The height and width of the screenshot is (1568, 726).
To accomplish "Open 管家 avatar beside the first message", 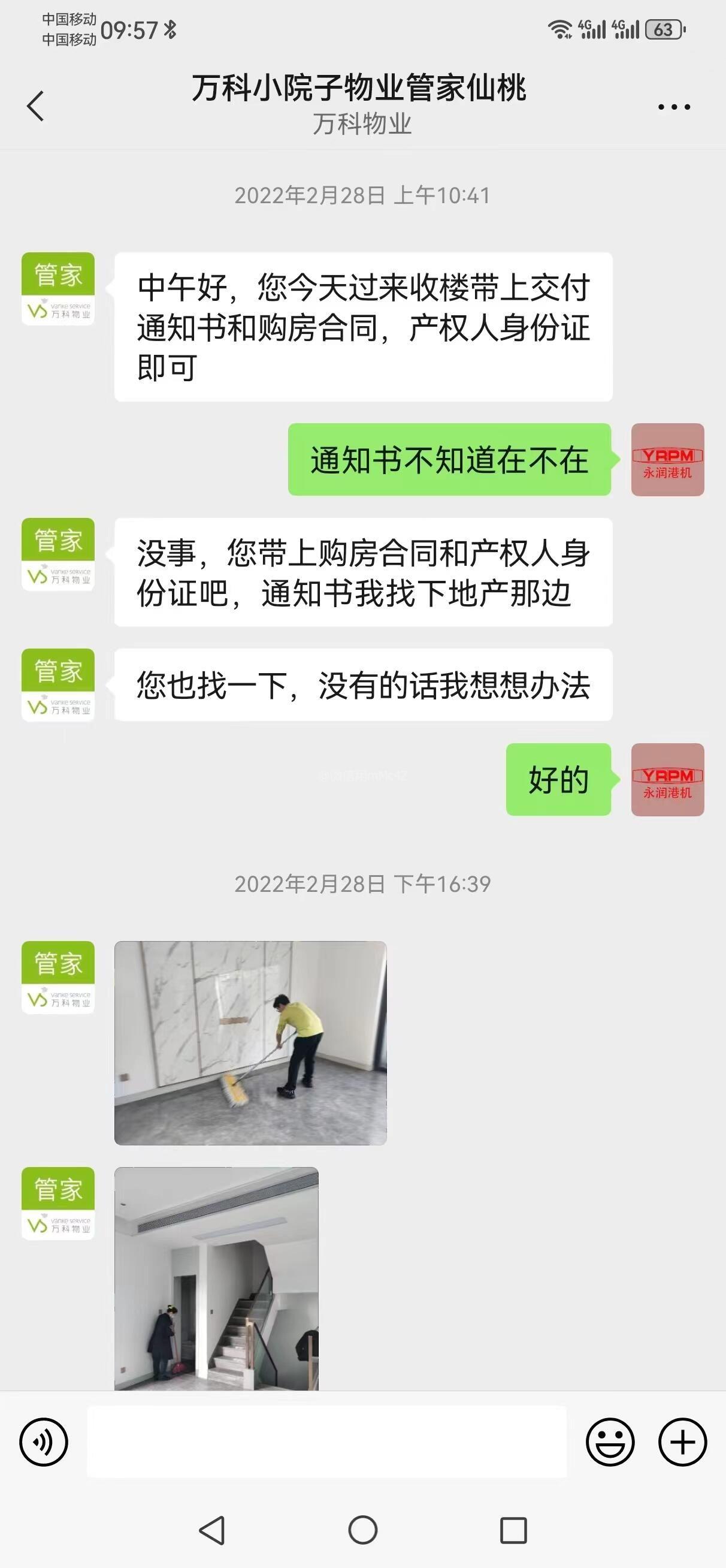I will (x=58, y=288).
